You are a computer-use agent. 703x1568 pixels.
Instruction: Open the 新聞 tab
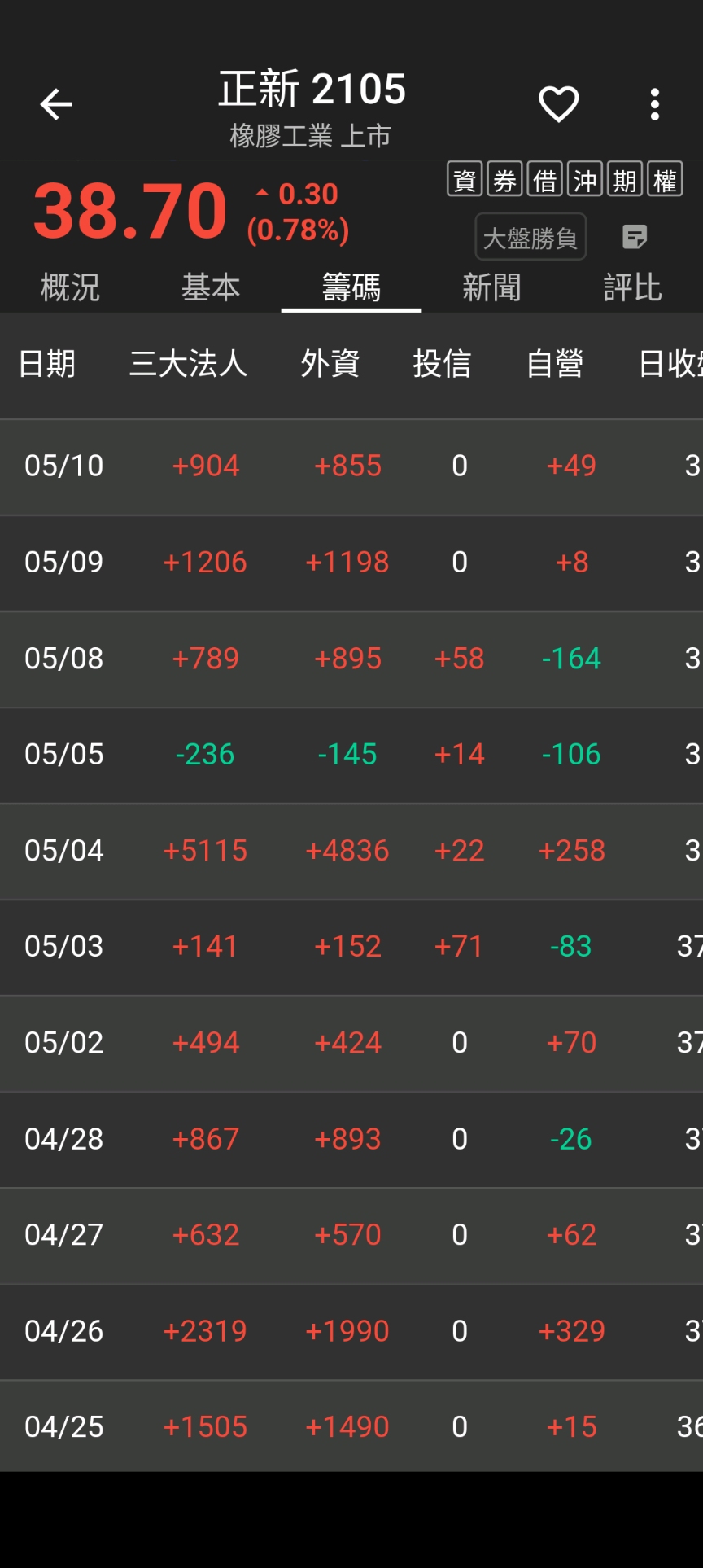[491, 287]
